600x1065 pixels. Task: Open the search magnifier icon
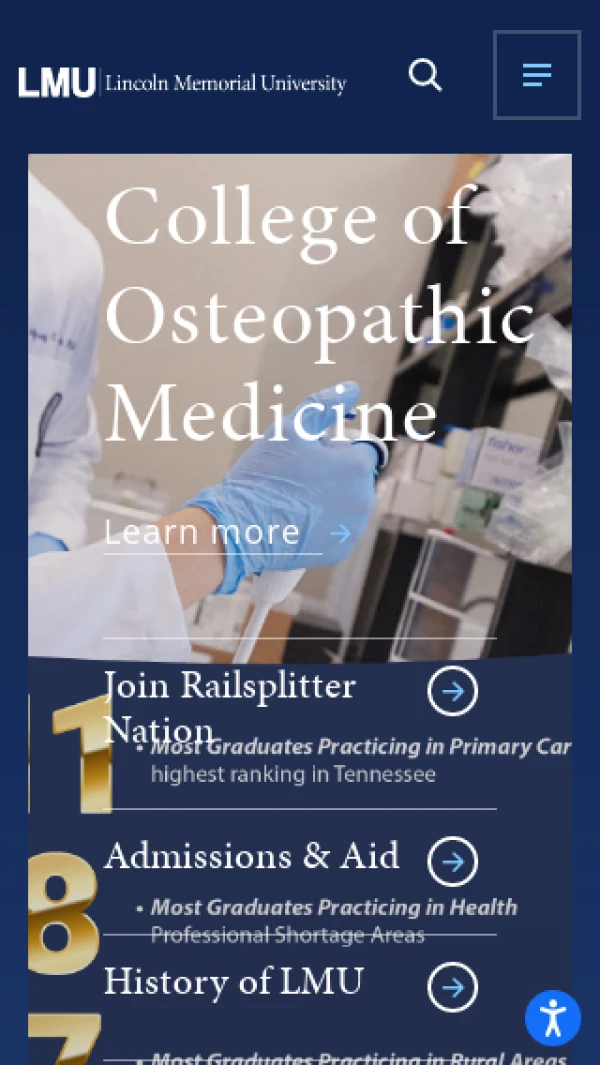425,75
